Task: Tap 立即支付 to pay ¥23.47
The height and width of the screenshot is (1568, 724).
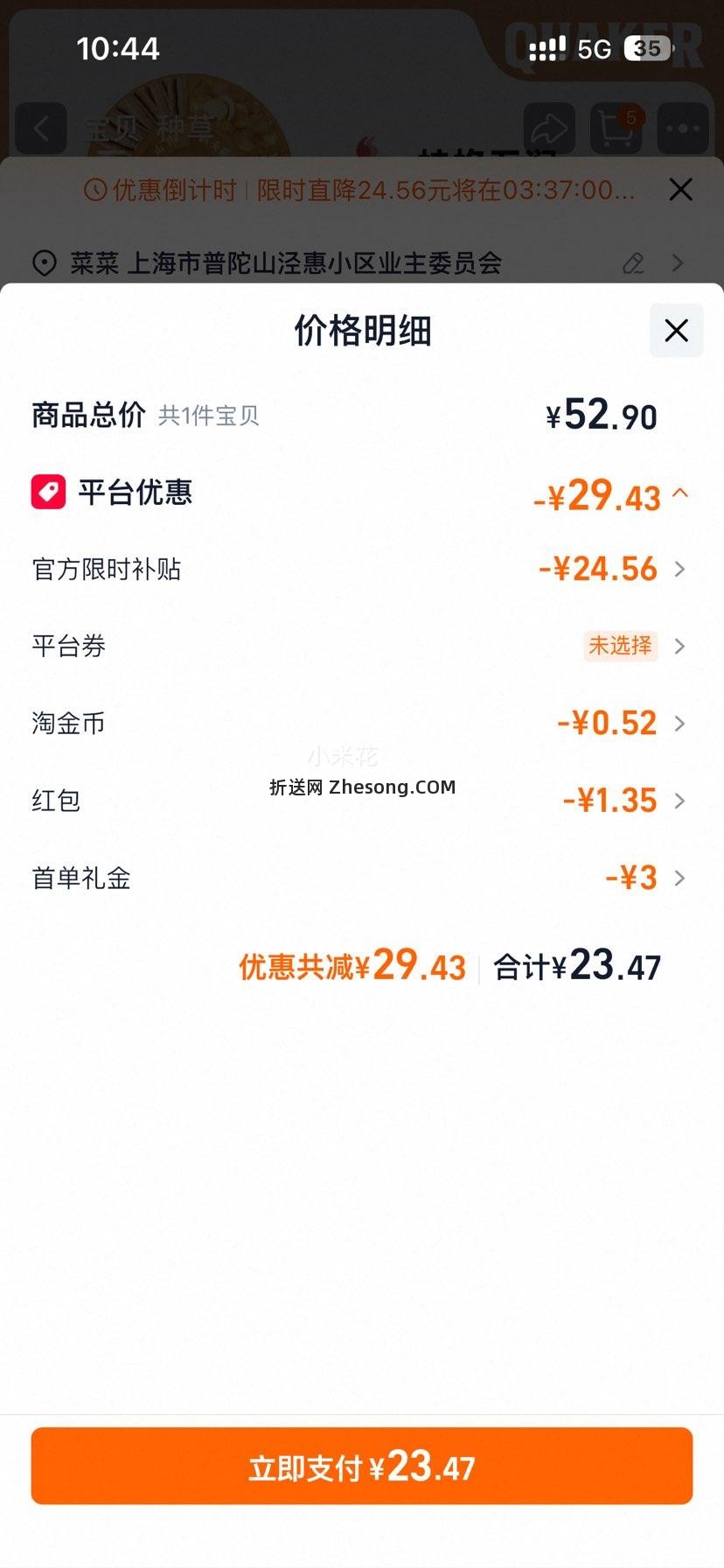Action: (x=362, y=1466)
